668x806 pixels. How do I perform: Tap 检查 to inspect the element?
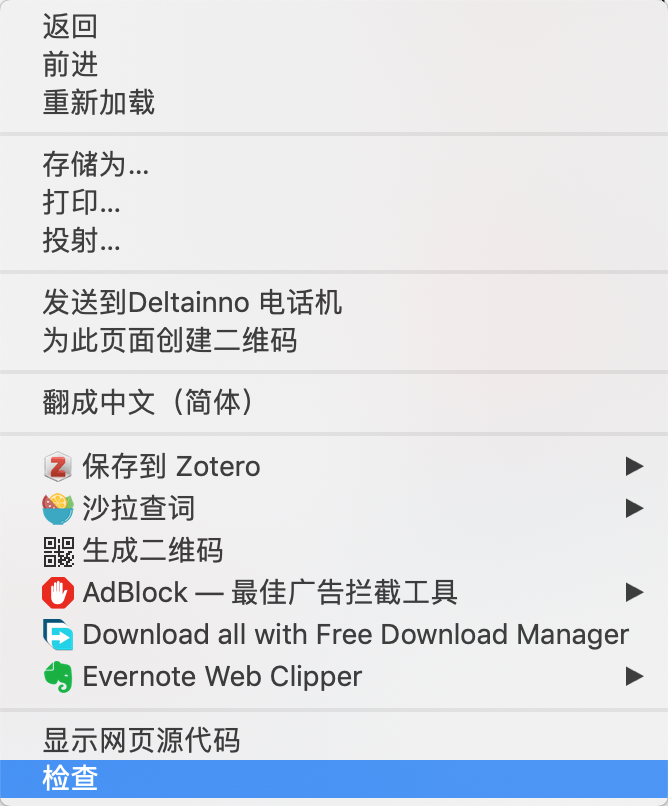pos(70,778)
